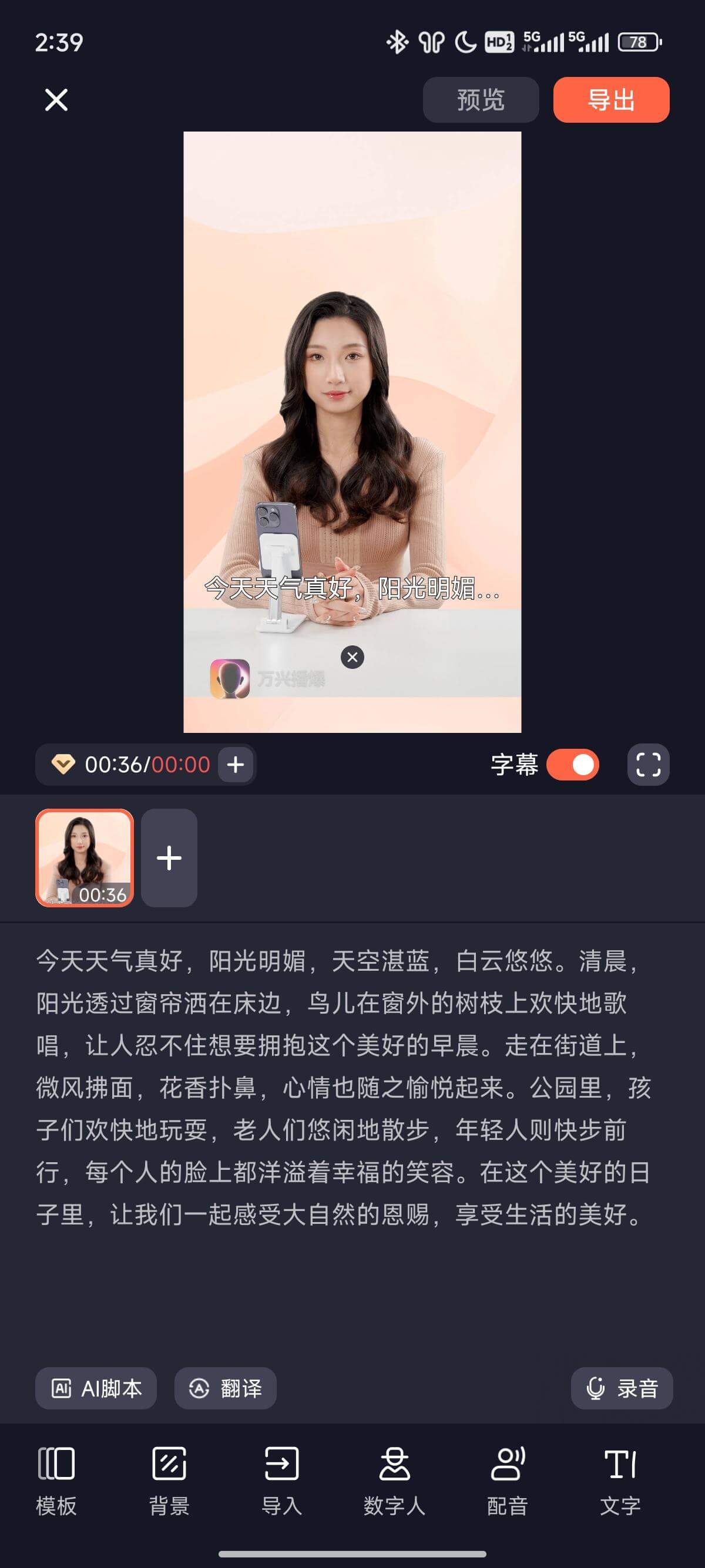
Task: Export the video with 导出
Action: (x=610, y=99)
